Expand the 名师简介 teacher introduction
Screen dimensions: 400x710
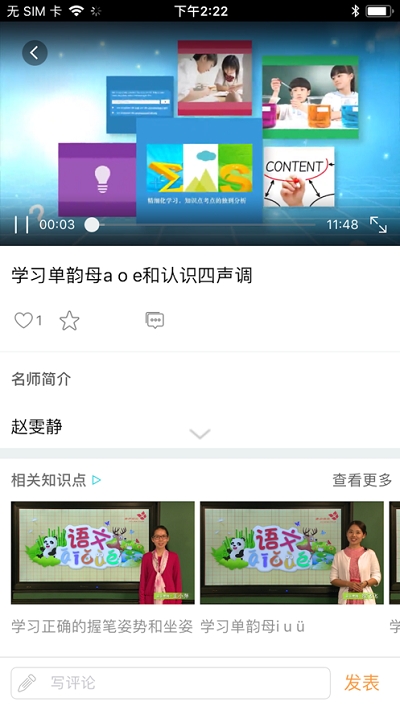(x=200, y=434)
